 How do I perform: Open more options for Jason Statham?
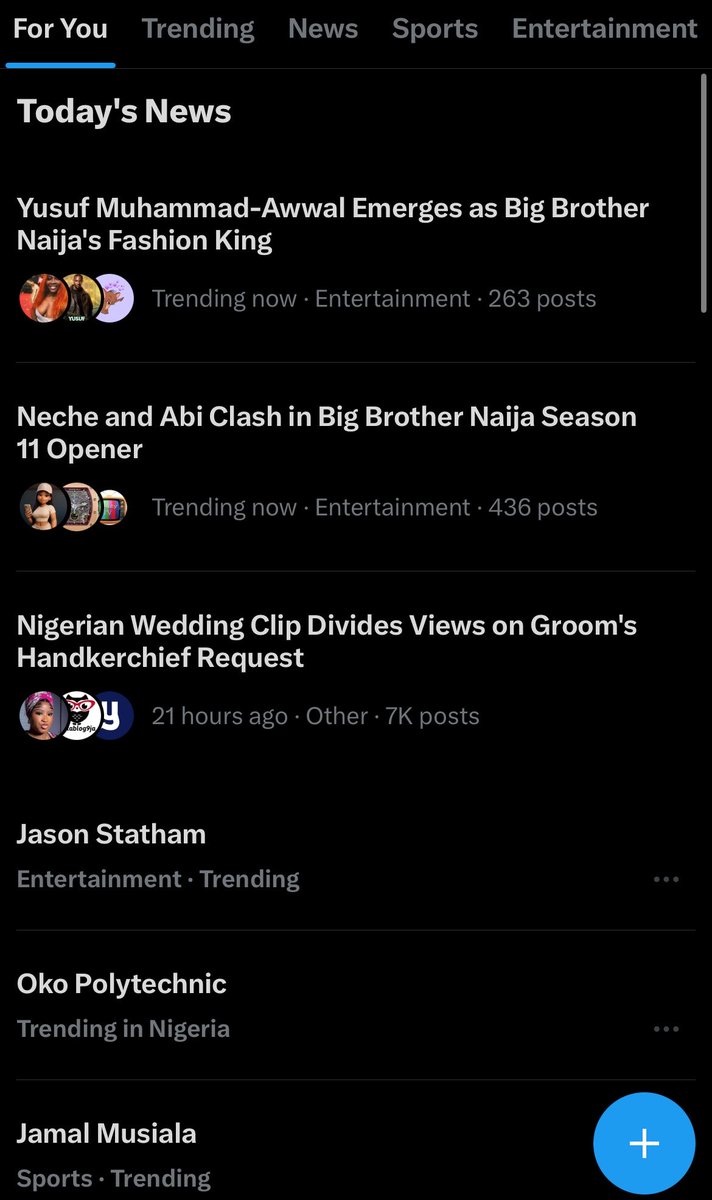point(666,879)
